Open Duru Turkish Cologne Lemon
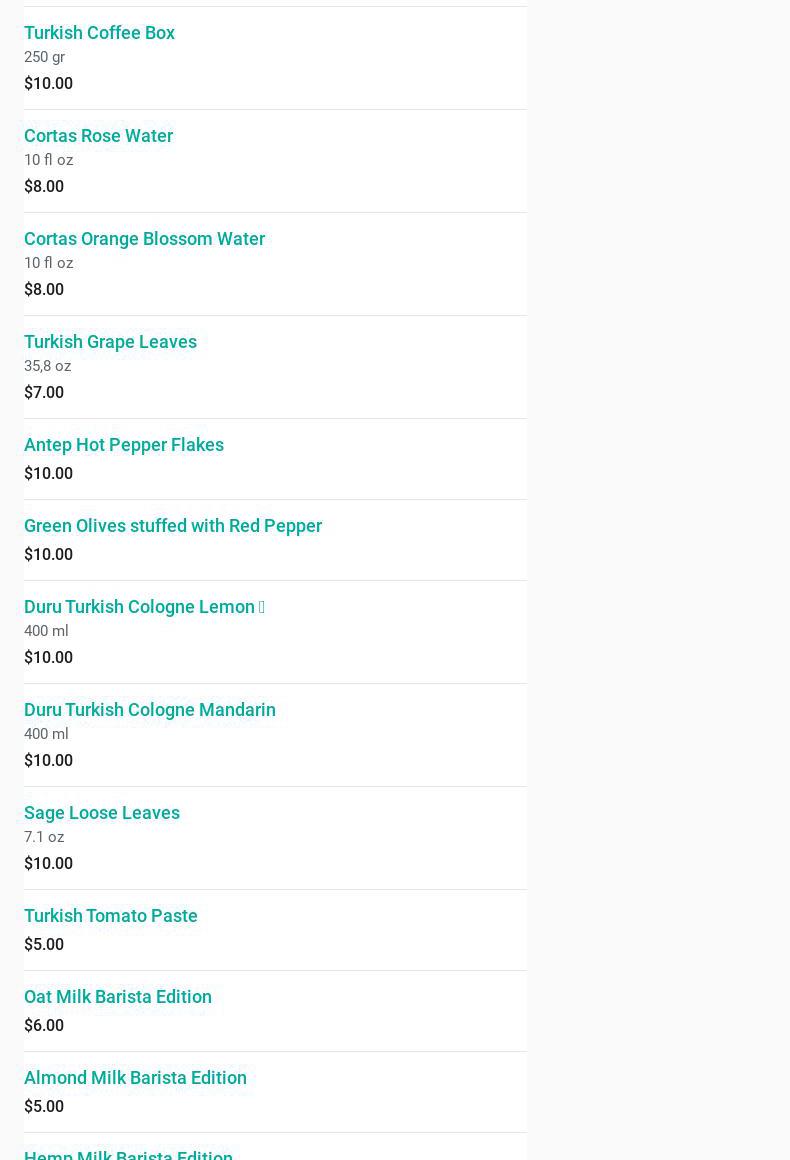Image resolution: width=790 pixels, height=1160 pixels. 139,607
